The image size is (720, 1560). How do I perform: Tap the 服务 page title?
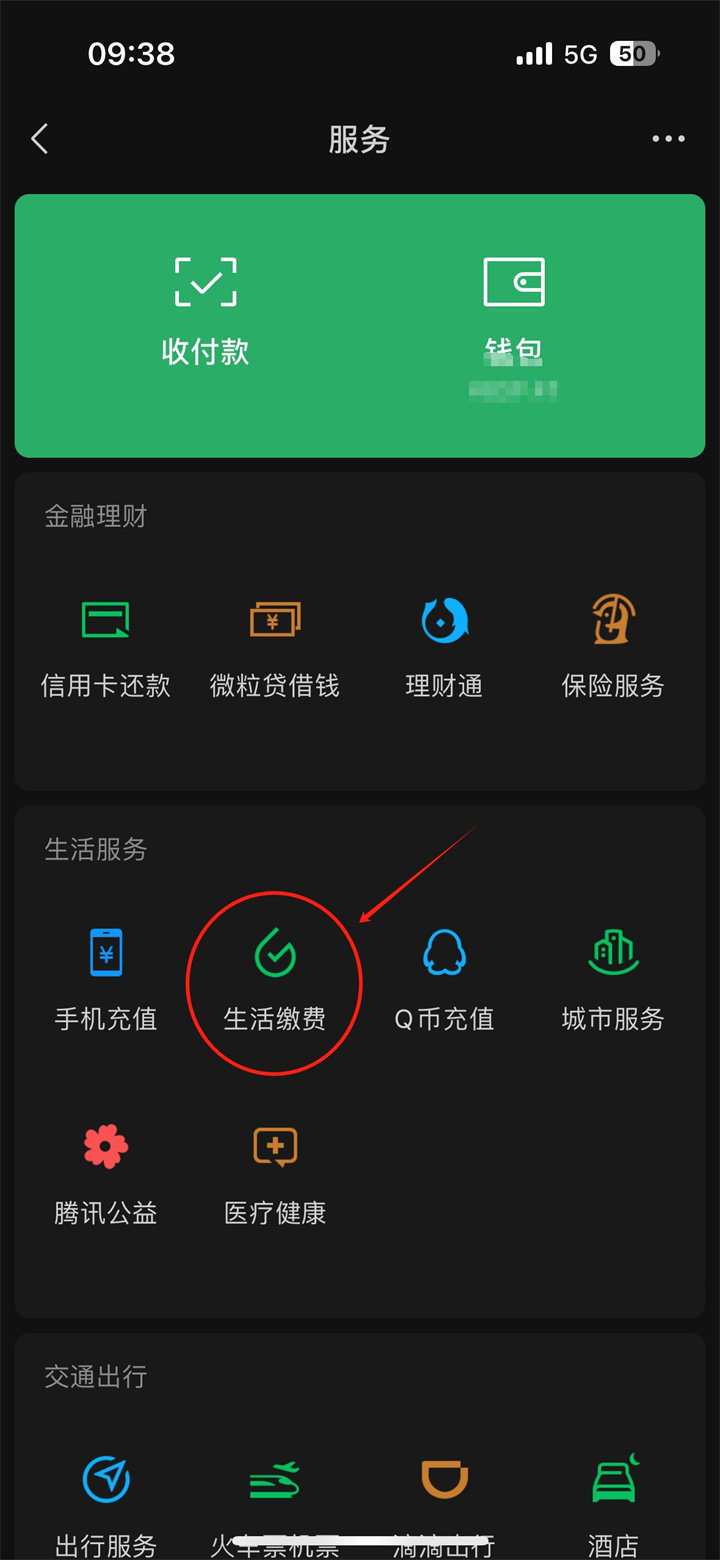[x=360, y=139]
